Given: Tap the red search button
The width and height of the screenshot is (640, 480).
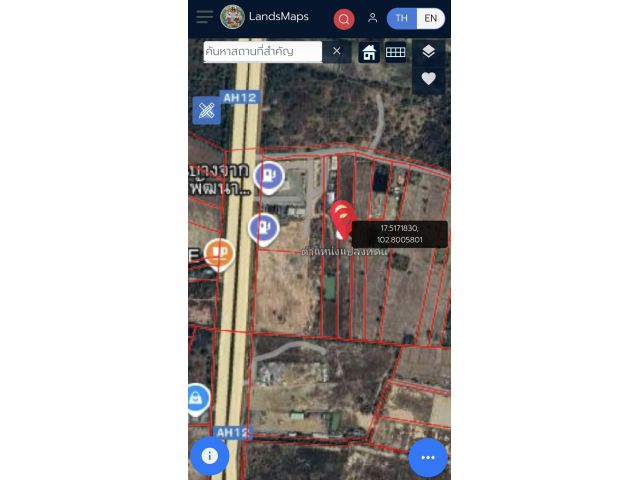Looking at the screenshot, I should pyautogui.click(x=344, y=19).
